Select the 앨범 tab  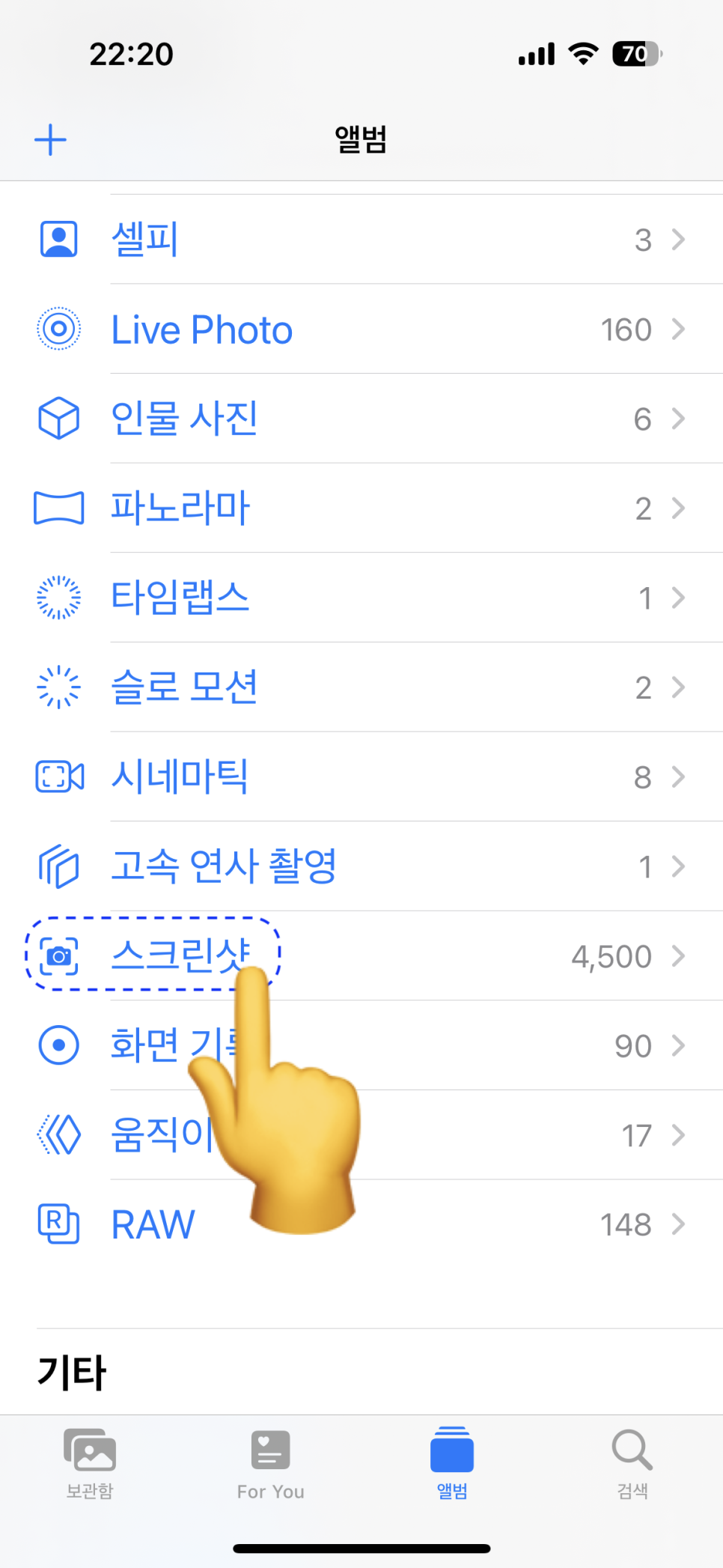pyautogui.click(x=452, y=1464)
